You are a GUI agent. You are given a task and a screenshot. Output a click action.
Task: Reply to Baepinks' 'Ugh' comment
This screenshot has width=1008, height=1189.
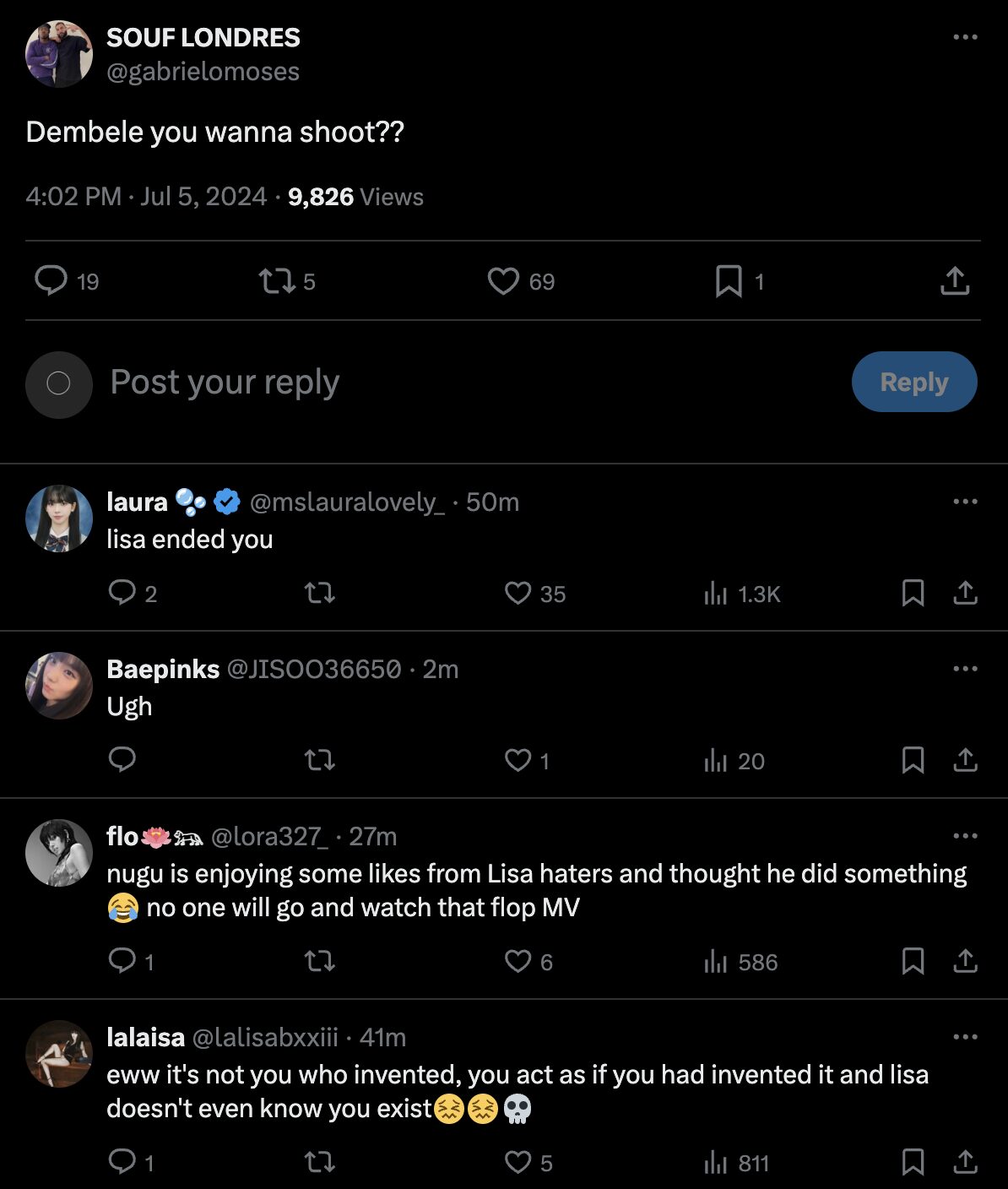click(x=122, y=759)
